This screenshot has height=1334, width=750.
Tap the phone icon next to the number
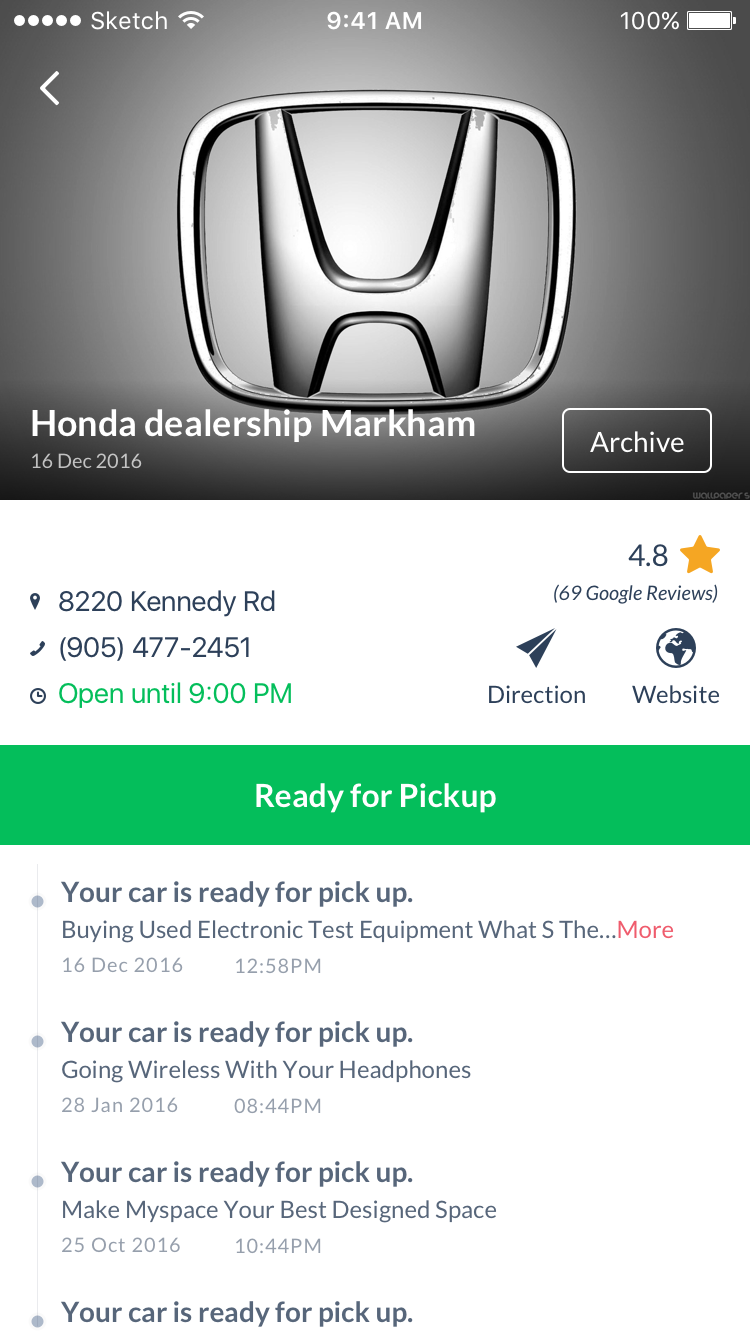point(35,647)
